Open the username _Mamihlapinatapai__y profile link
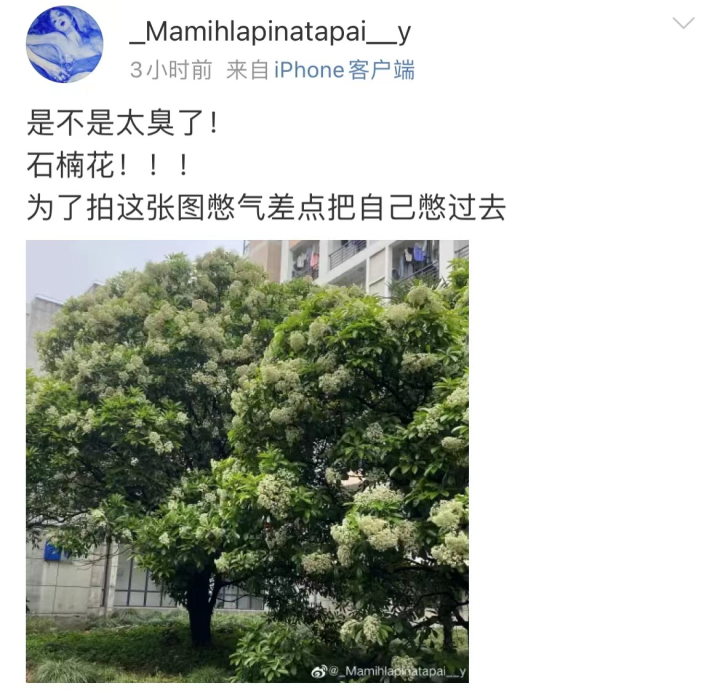 point(270,32)
